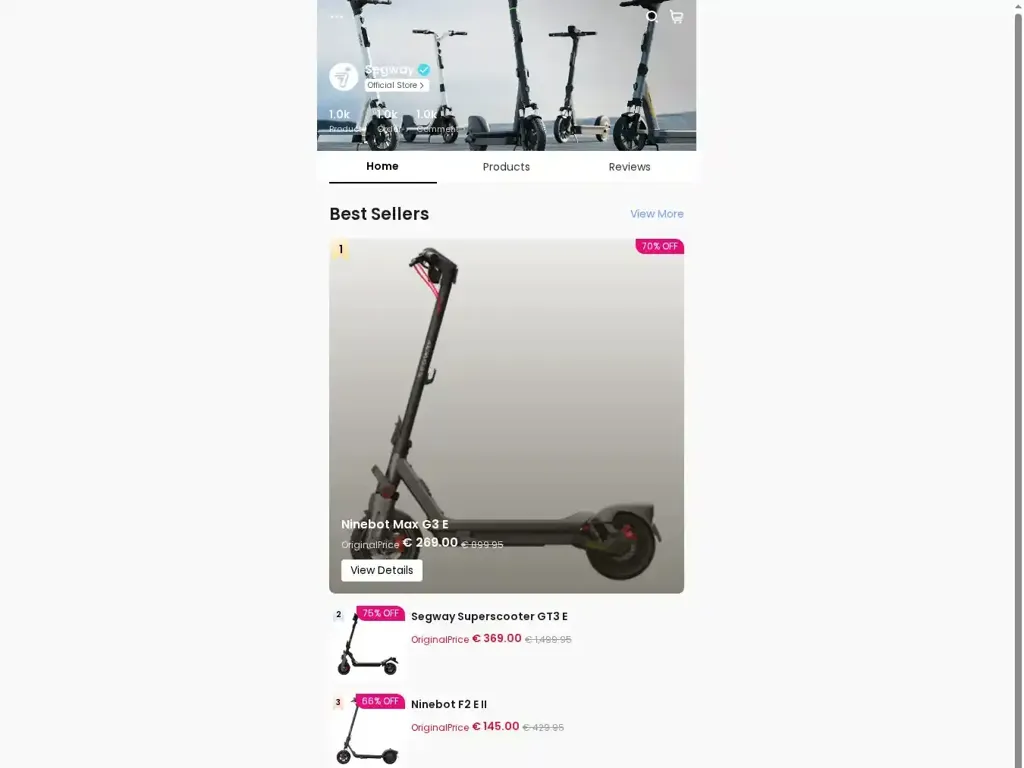View details of Ninebot Max G3 E
This screenshot has width=1024, height=768.
tap(381, 570)
